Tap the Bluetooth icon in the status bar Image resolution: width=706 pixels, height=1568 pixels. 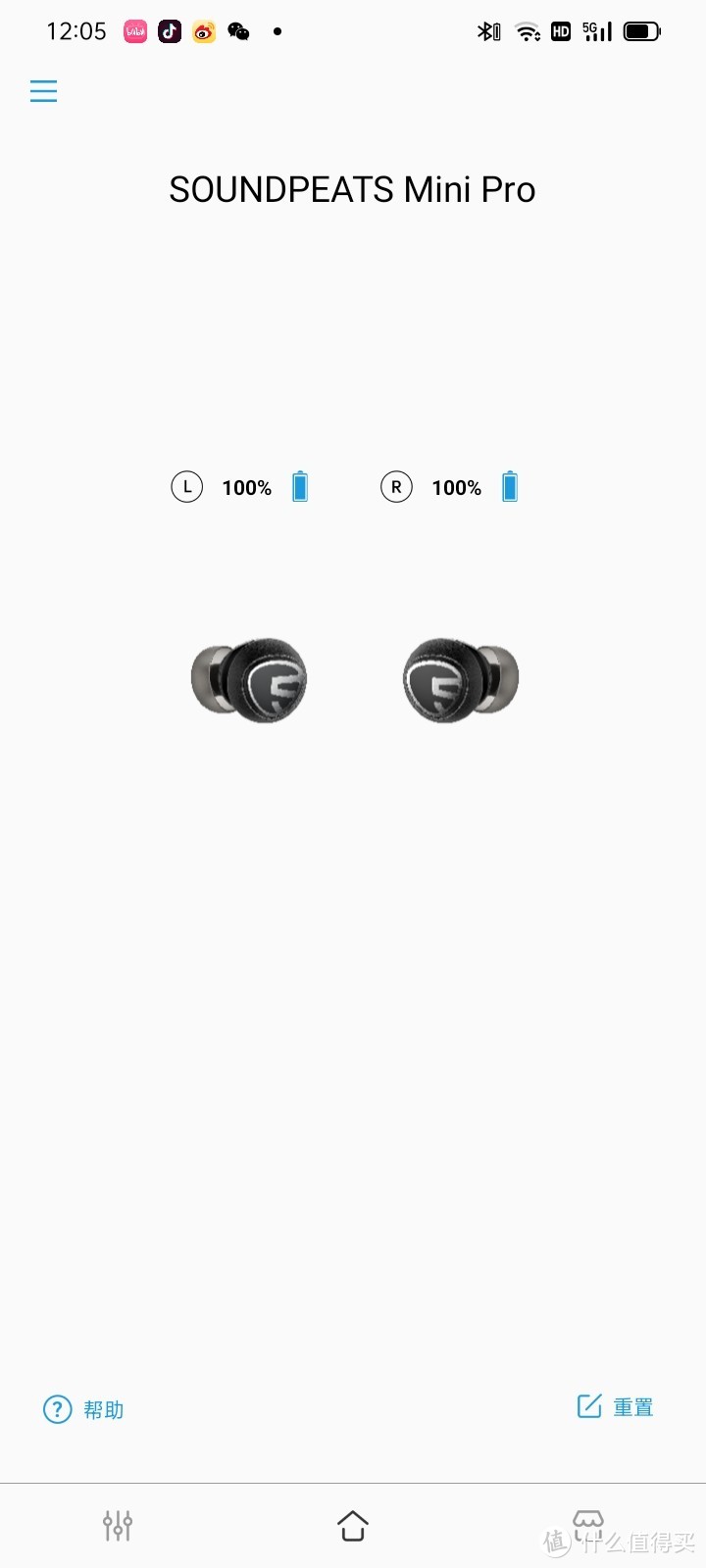click(487, 30)
